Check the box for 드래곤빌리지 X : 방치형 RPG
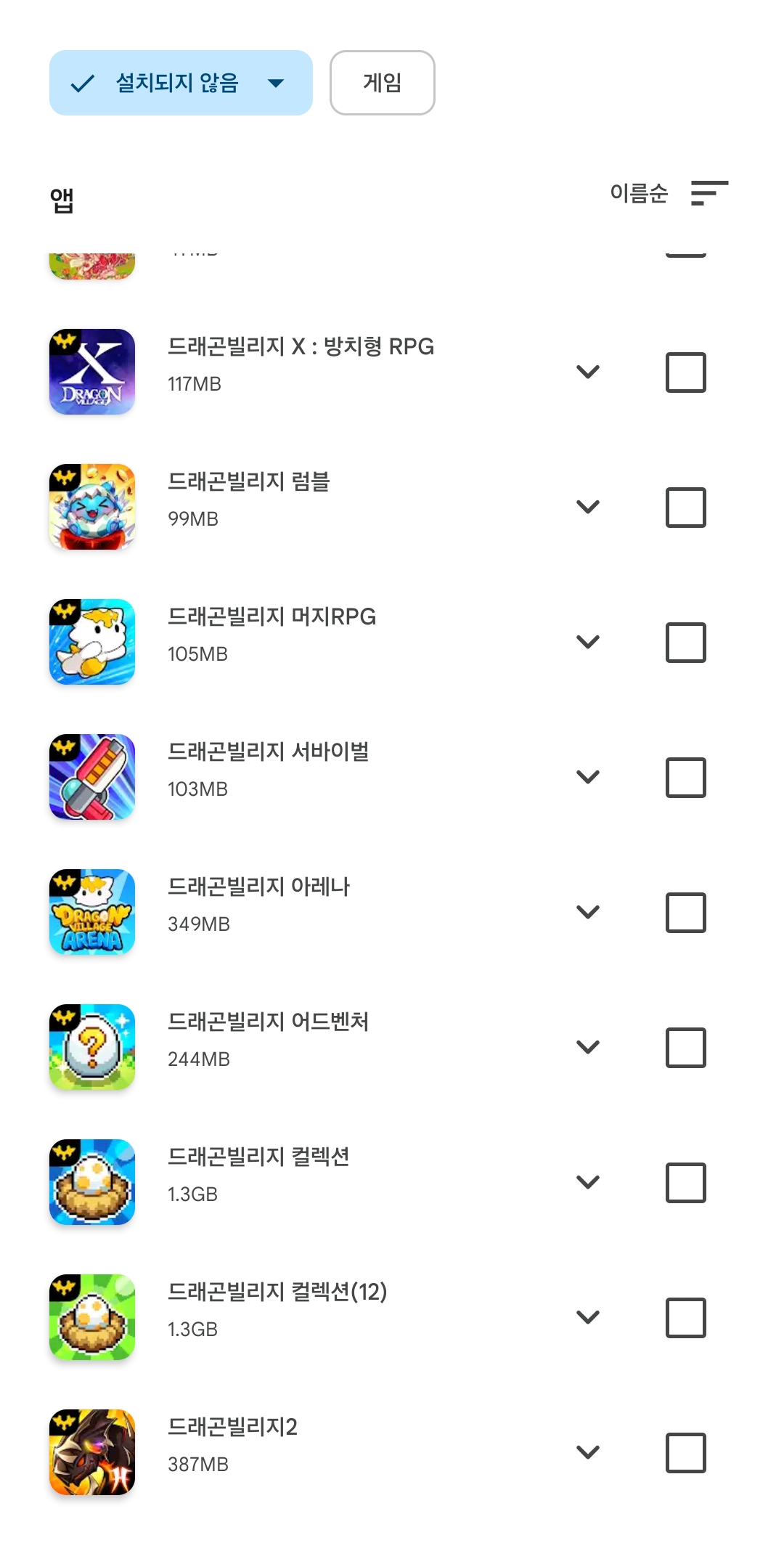The image size is (784, 1543). tap(685, 372)
